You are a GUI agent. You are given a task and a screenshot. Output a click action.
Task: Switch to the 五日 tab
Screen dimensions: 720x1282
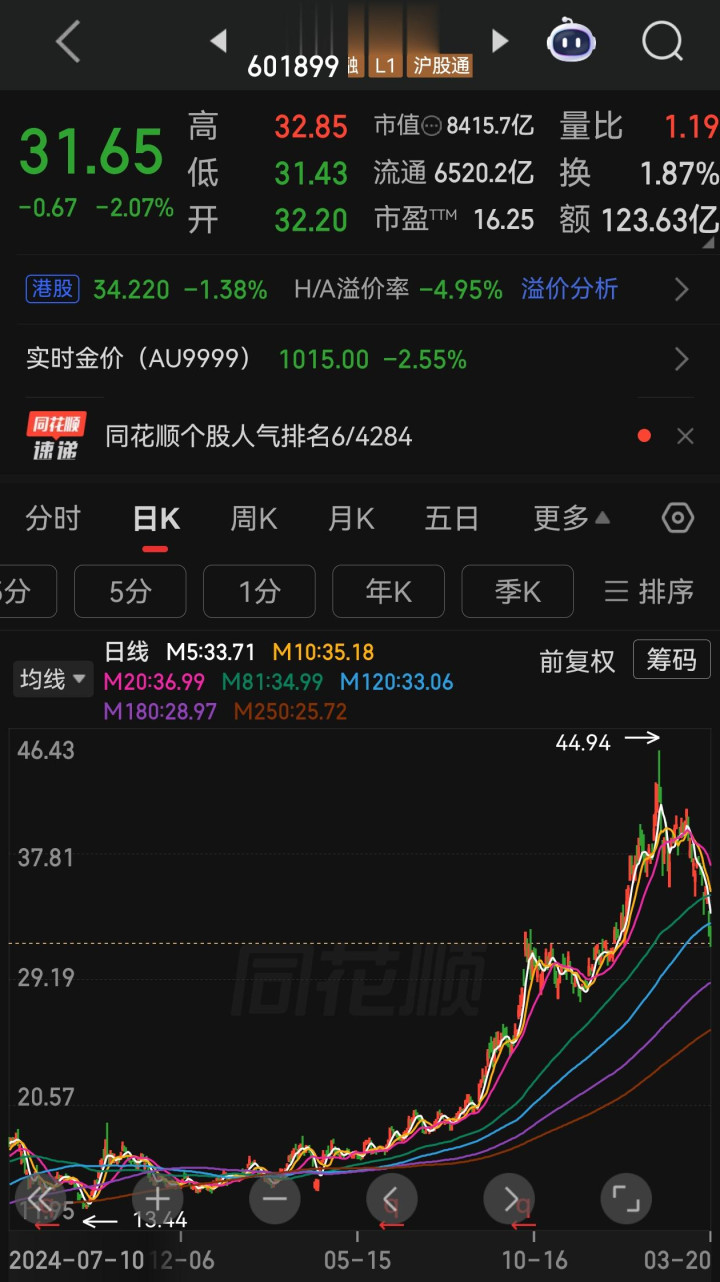451,519
